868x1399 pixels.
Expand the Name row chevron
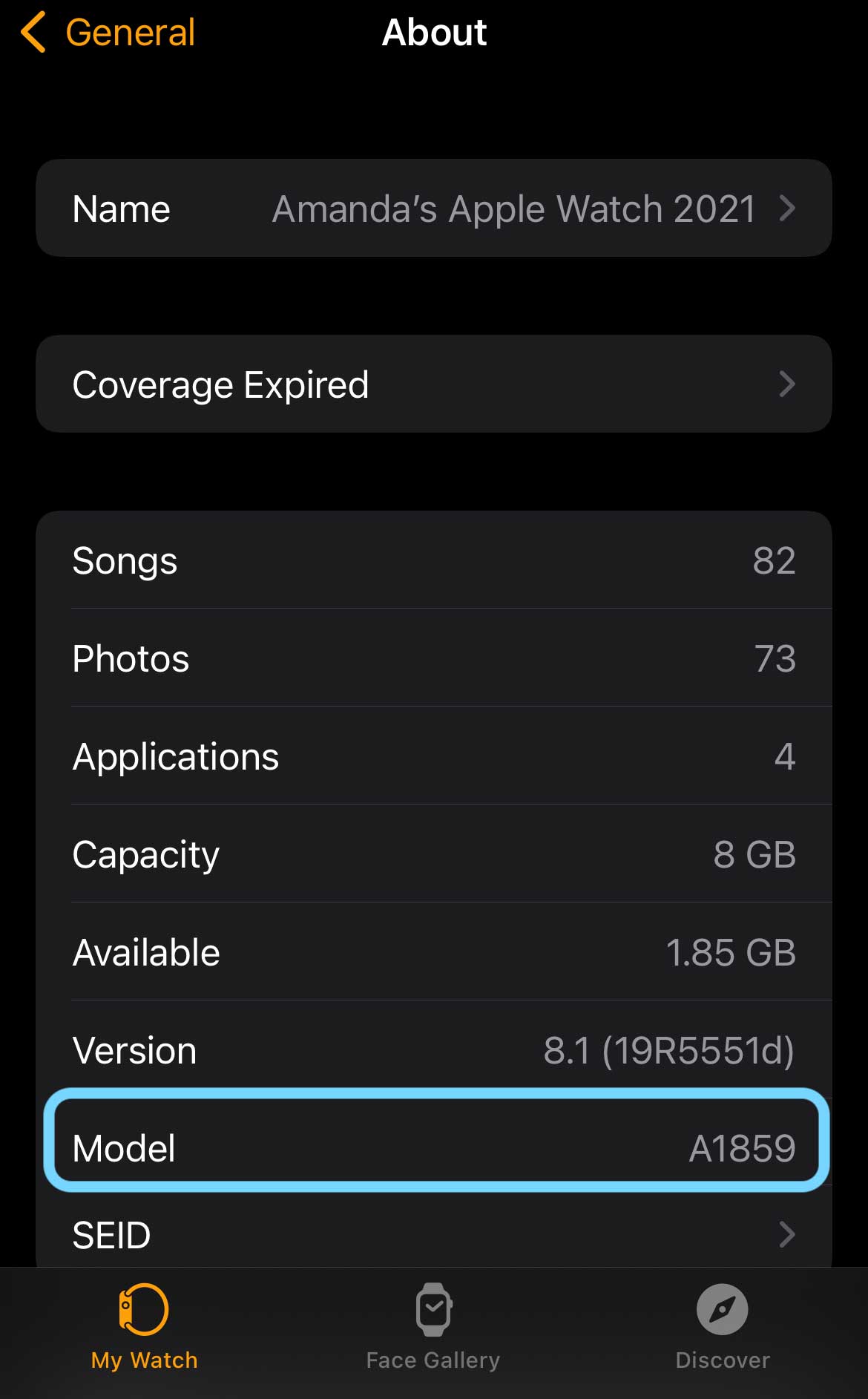(x=788, y=209)
